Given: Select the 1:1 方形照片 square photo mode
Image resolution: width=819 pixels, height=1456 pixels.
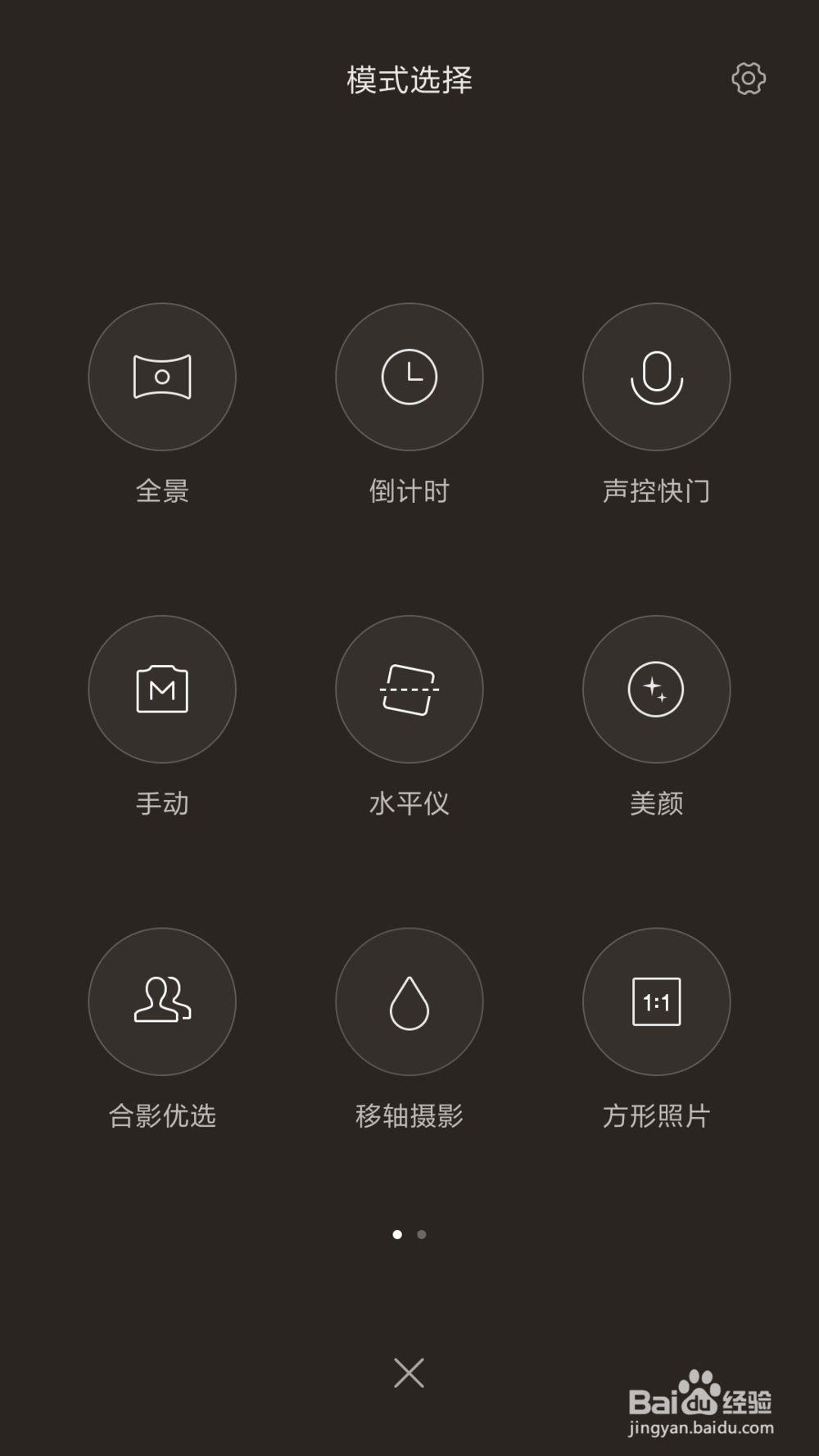Looking at the screenshot, I should pos(655,1002).
